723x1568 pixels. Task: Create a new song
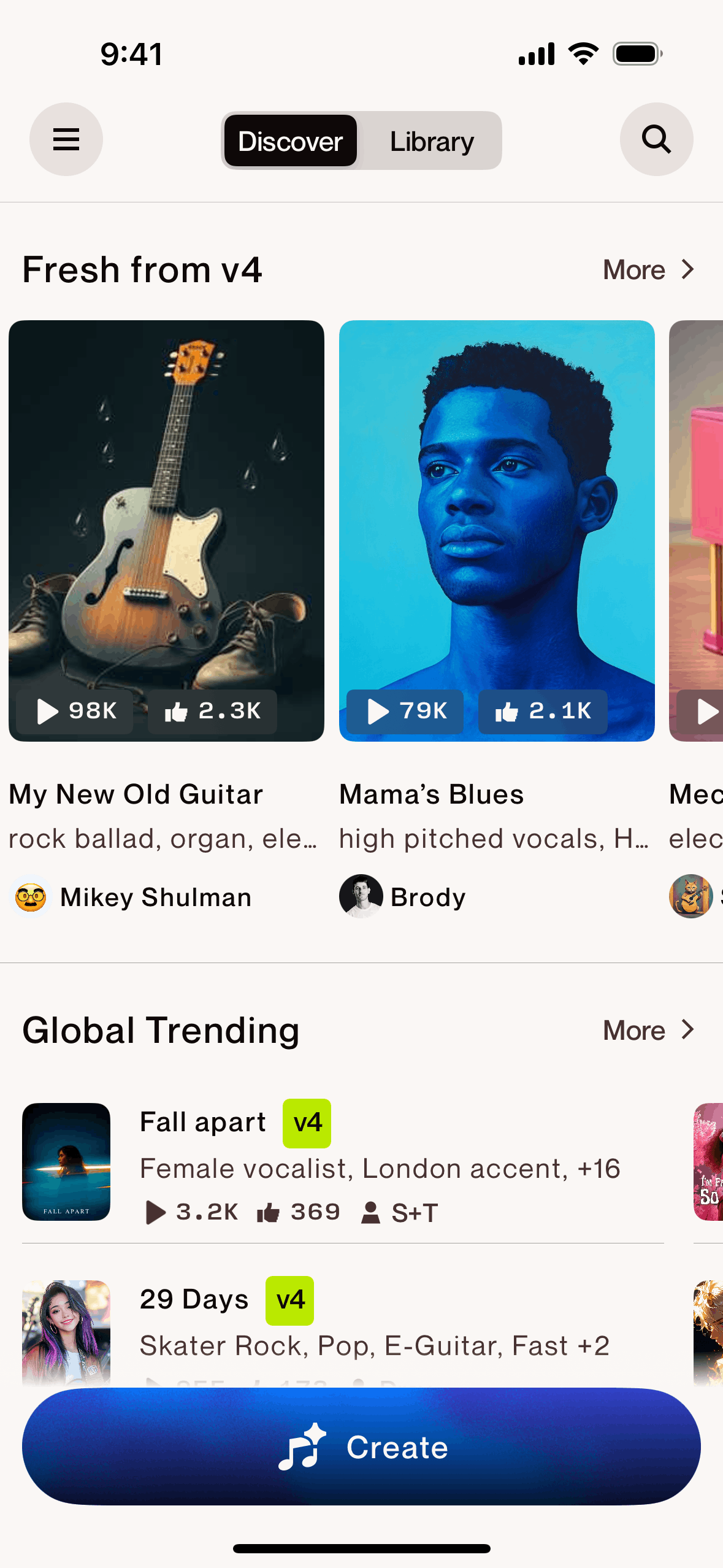click(362, 1447)
